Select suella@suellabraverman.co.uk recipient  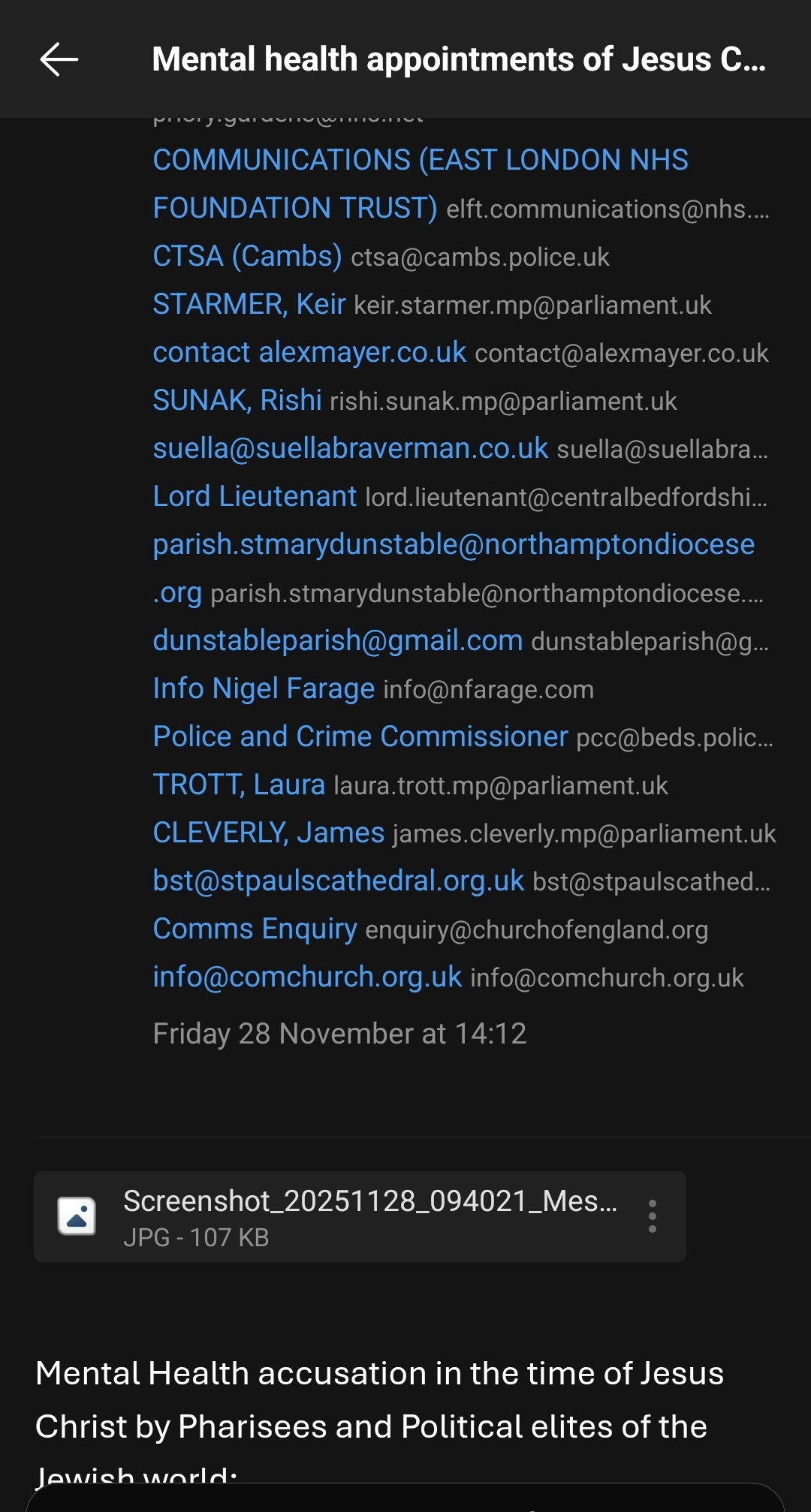coord(351,448)
